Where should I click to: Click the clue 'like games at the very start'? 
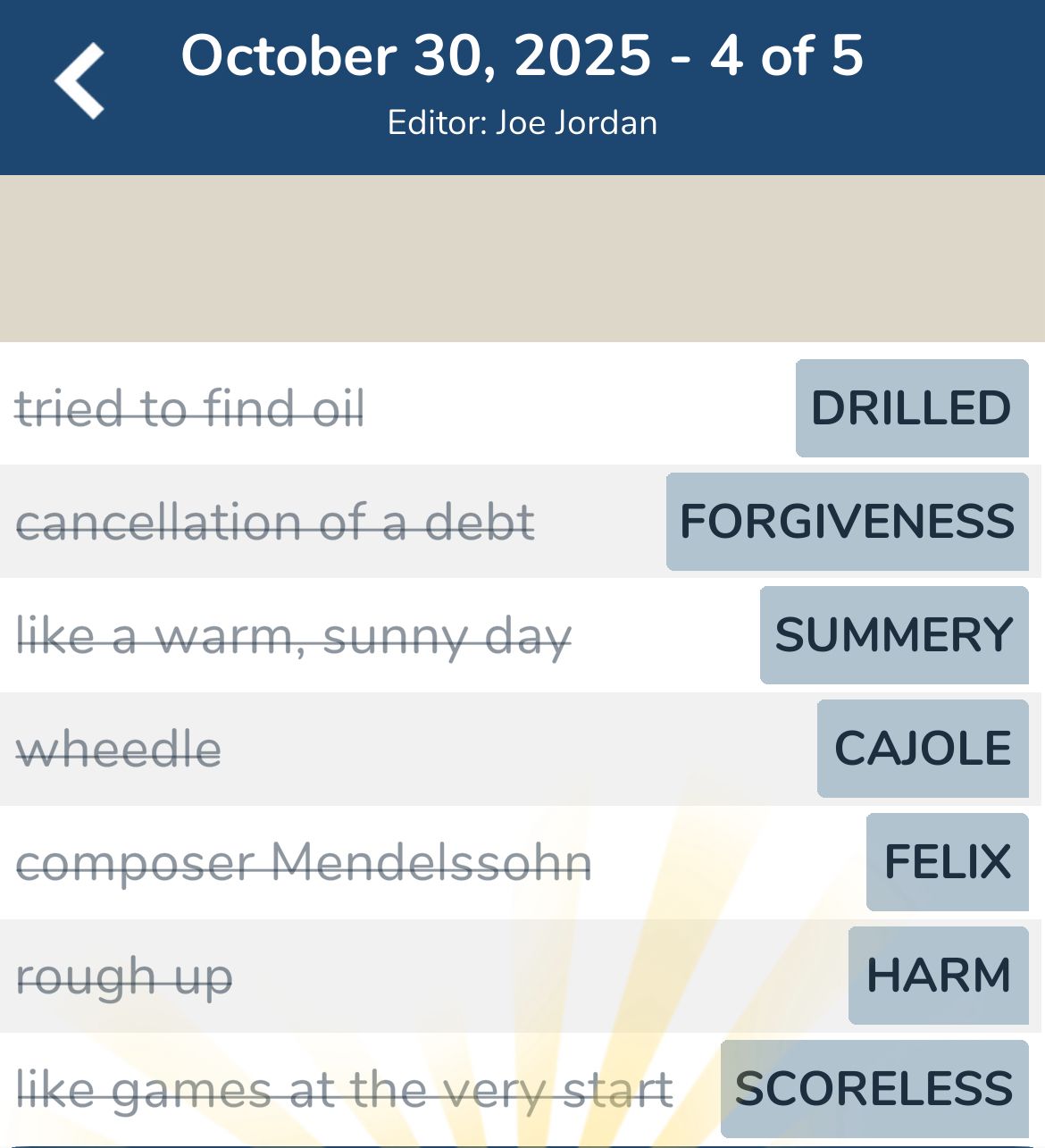point(346,1089)
